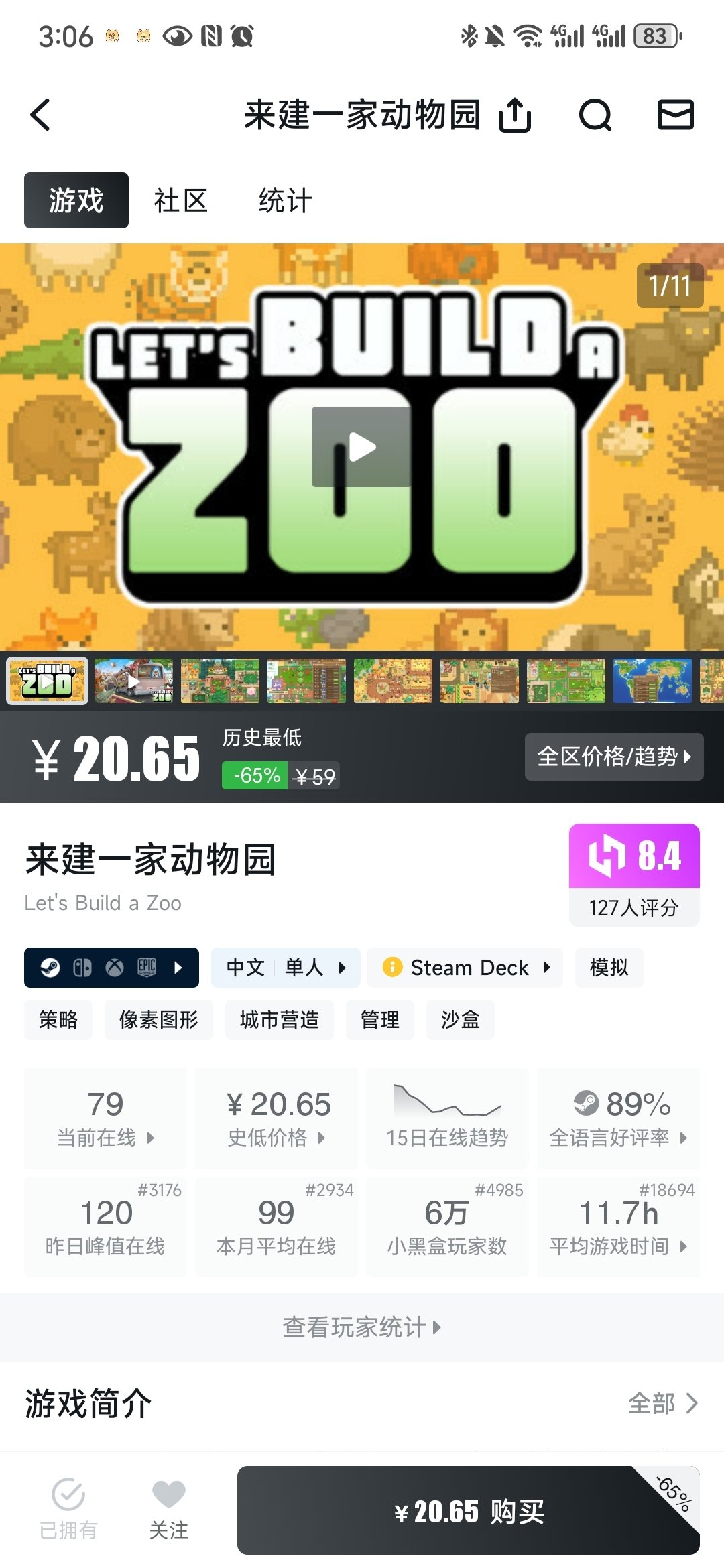This screenshot has height=1568, width=724.
Task: Play the game trailer video
Action: click(361, 447)
